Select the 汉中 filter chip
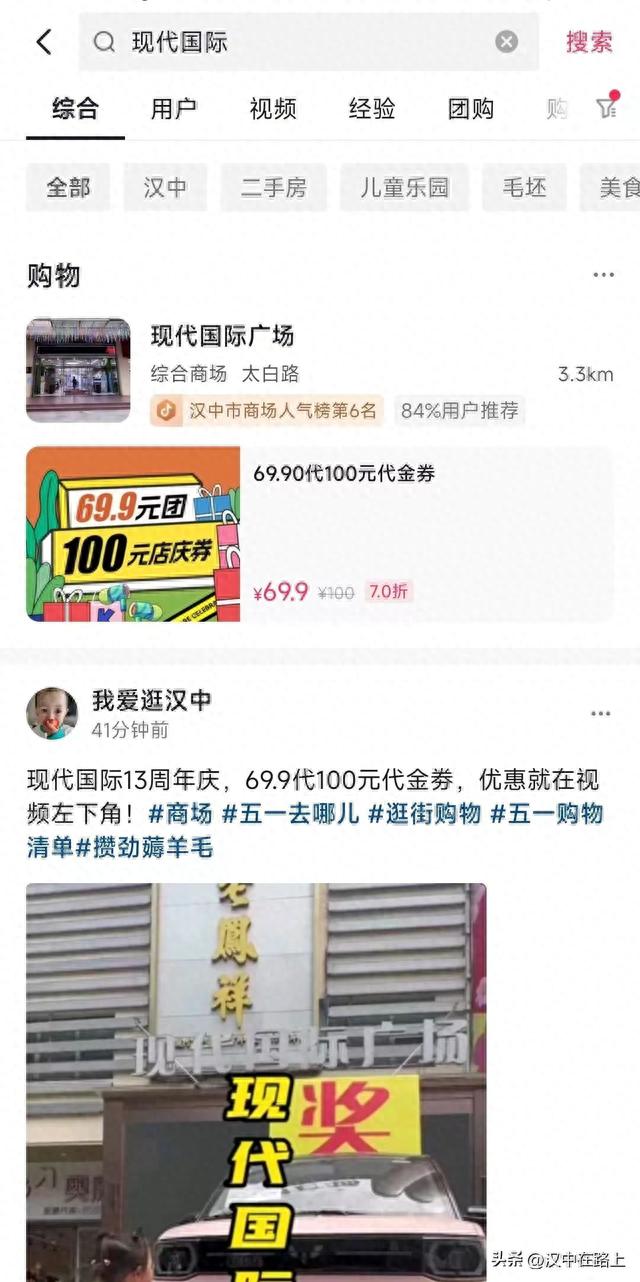Image resolution: width=640 pixels, height=1282 pixels. click(166, 187)
